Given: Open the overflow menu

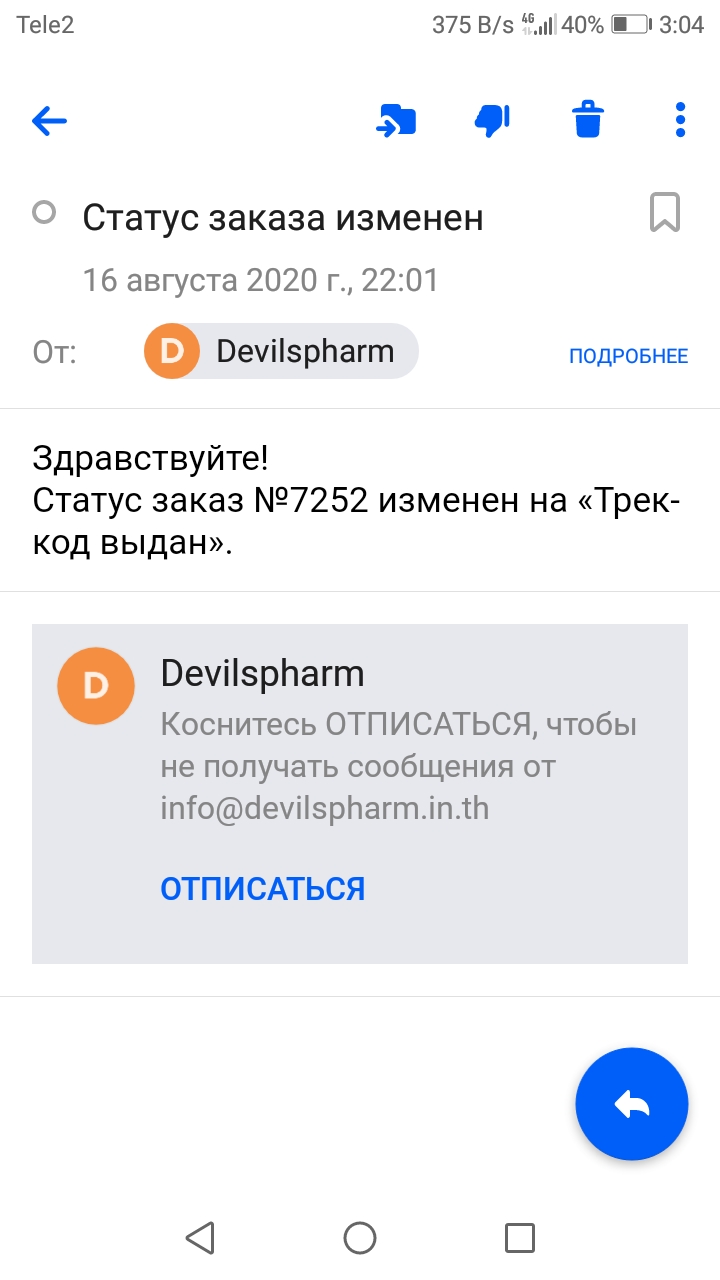Looking at the screenshot, I should pyautogui.click(x=680, y=121).
